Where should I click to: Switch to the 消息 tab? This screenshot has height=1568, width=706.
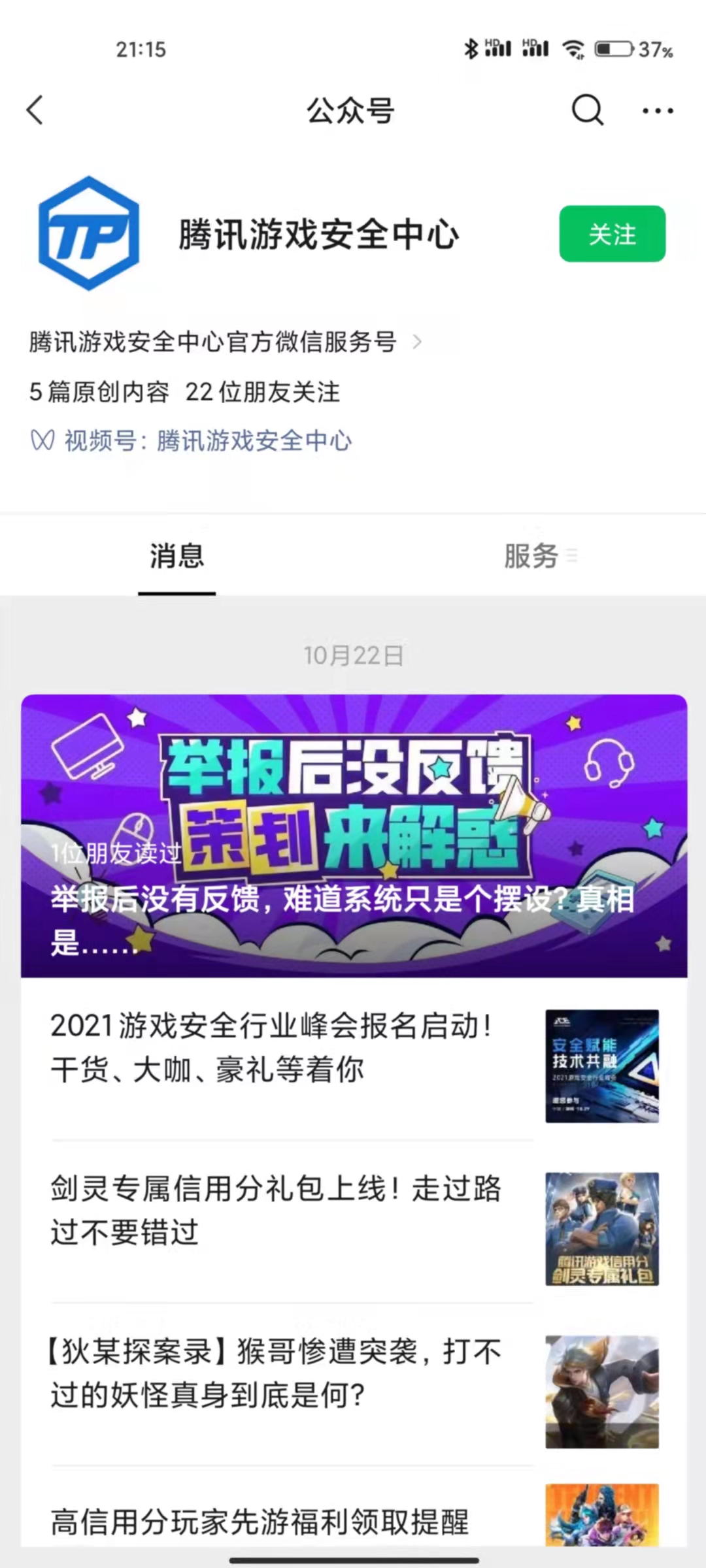tap(176, 557)
